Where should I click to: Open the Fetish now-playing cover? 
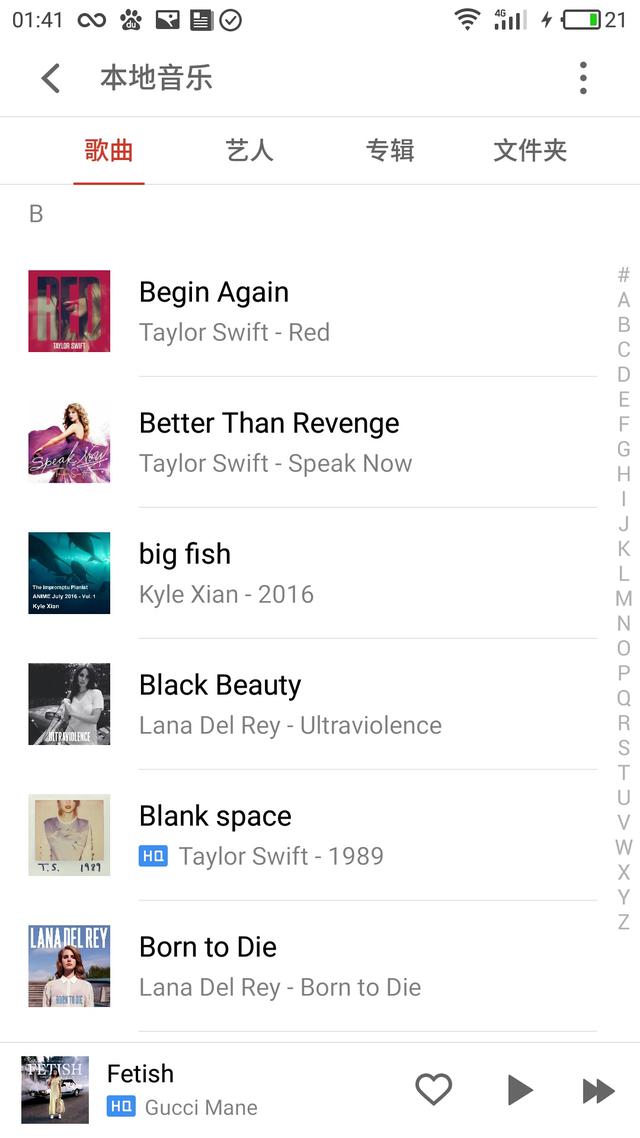[x=55, y=1090]
